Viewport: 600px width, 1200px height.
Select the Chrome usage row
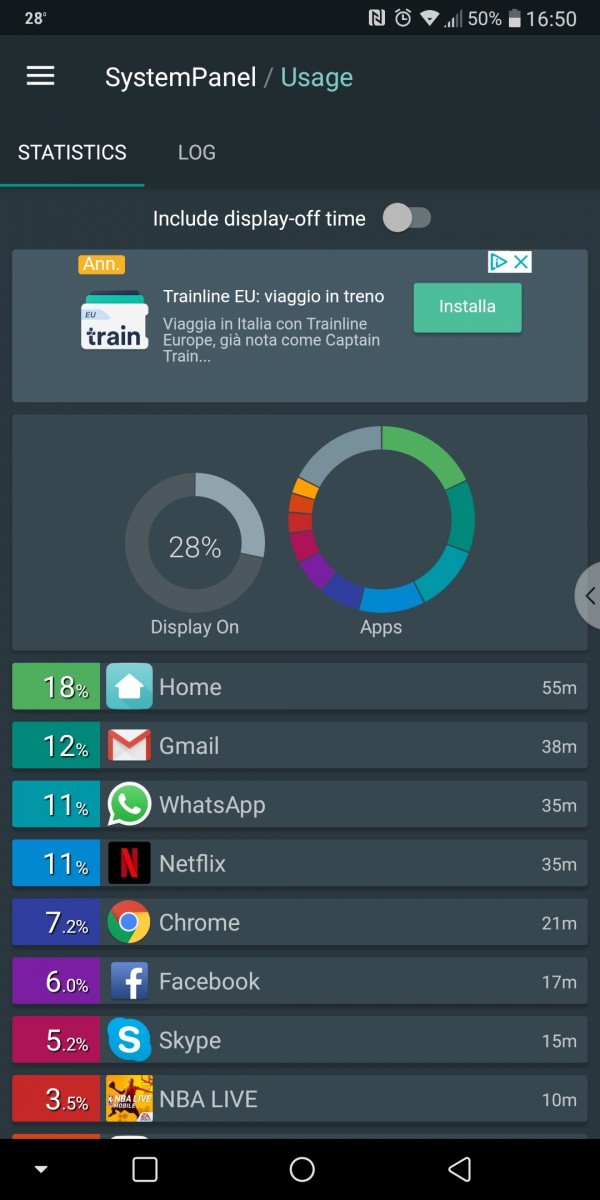click(300, 922)
